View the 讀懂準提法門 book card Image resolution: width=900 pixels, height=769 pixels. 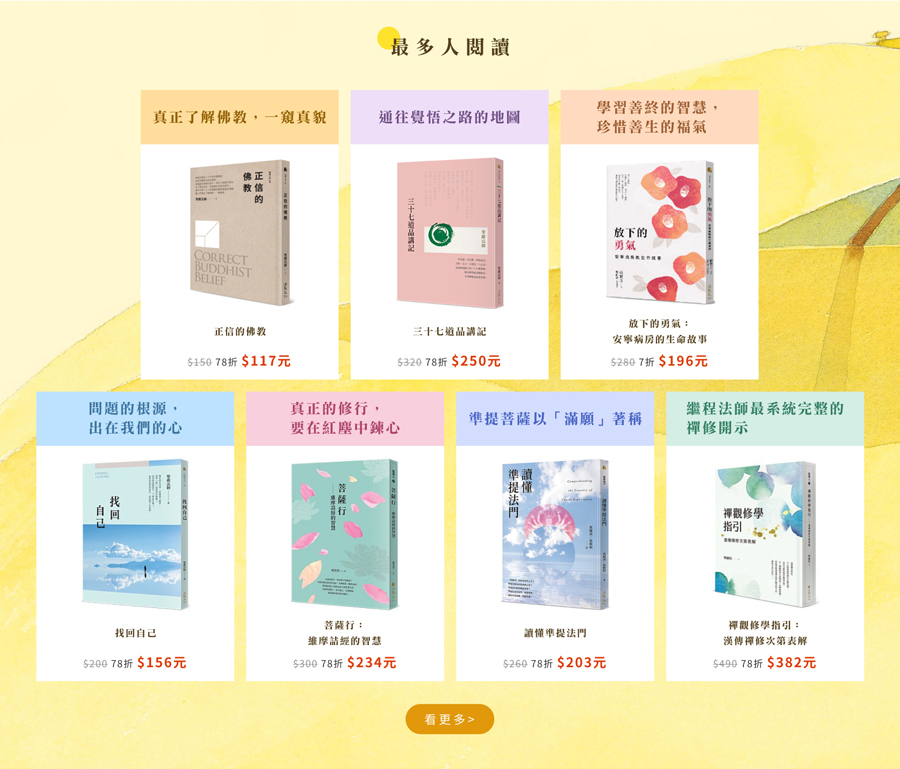(555, 536)
